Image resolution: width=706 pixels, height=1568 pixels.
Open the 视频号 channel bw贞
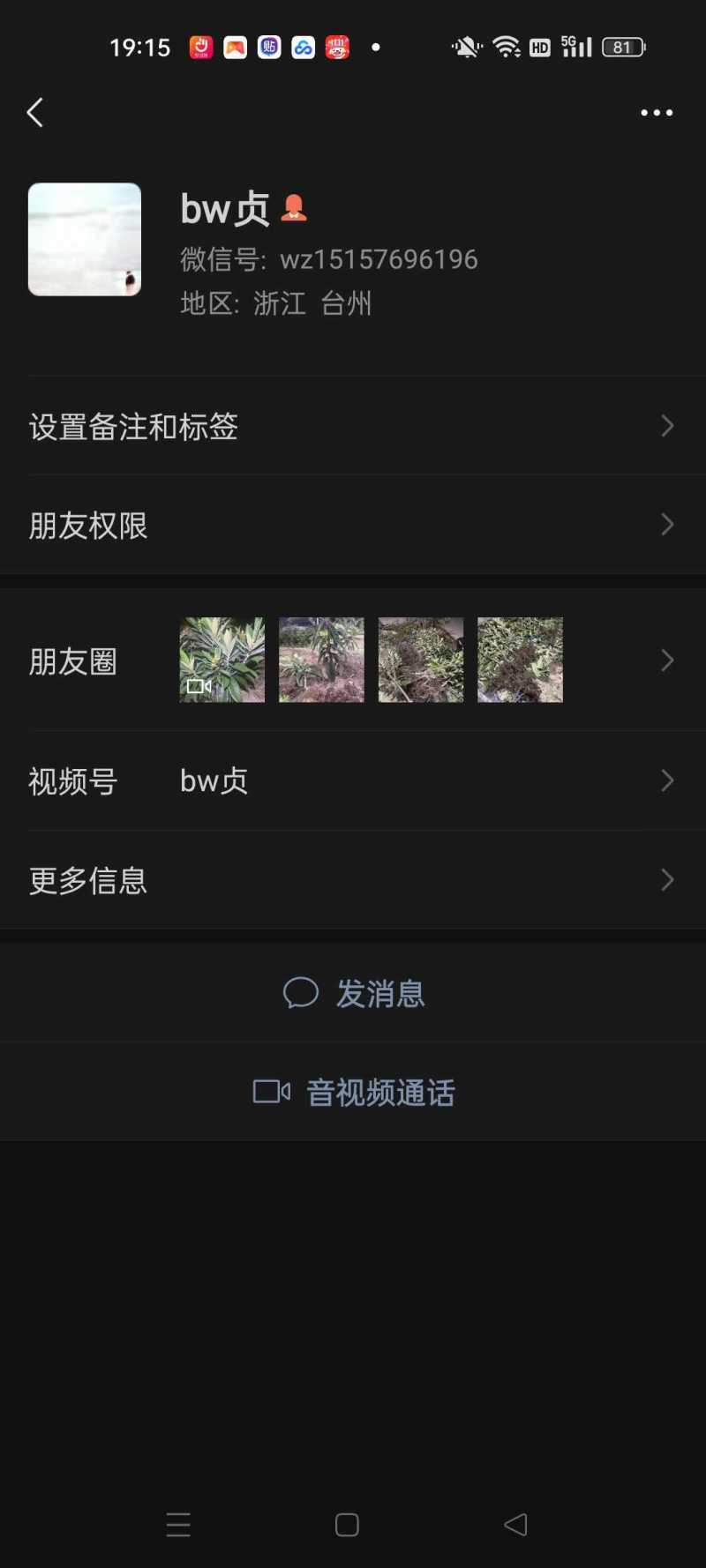pyautogui.click(x=353, y=781)
